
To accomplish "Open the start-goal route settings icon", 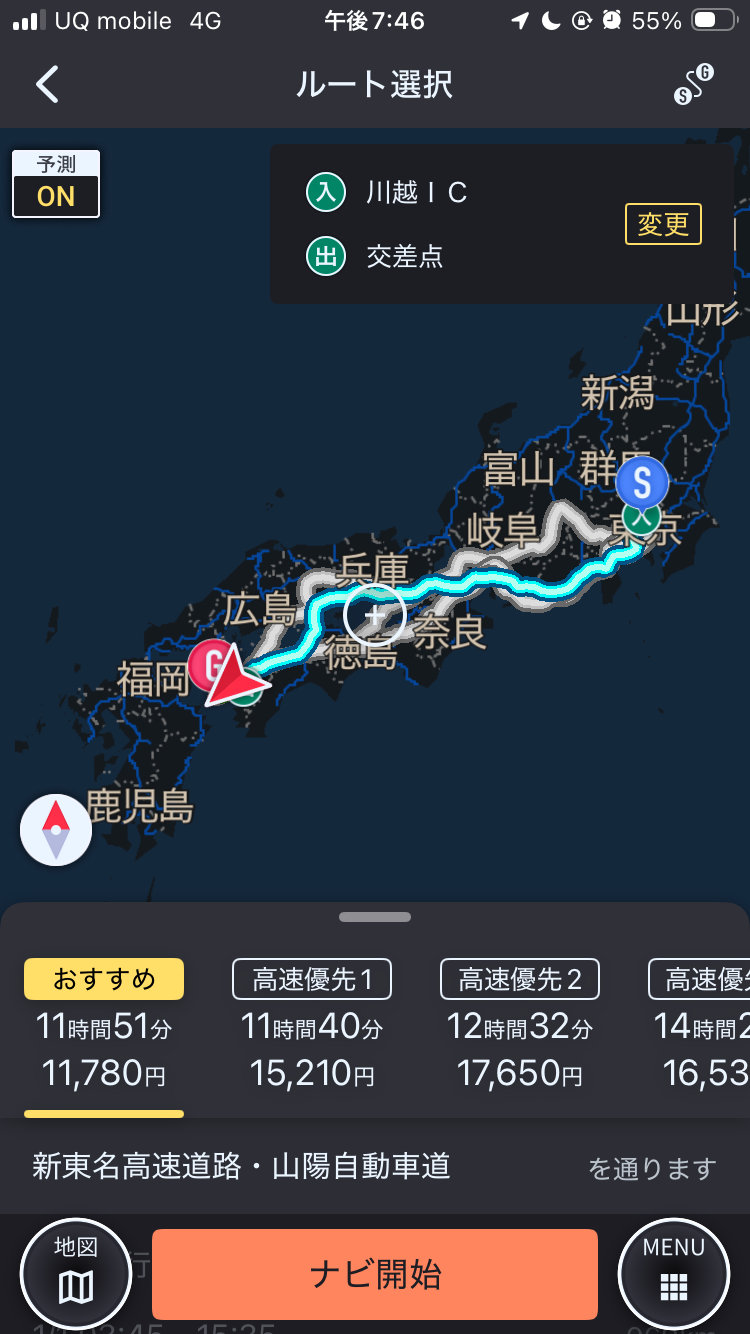I will 693,85.
